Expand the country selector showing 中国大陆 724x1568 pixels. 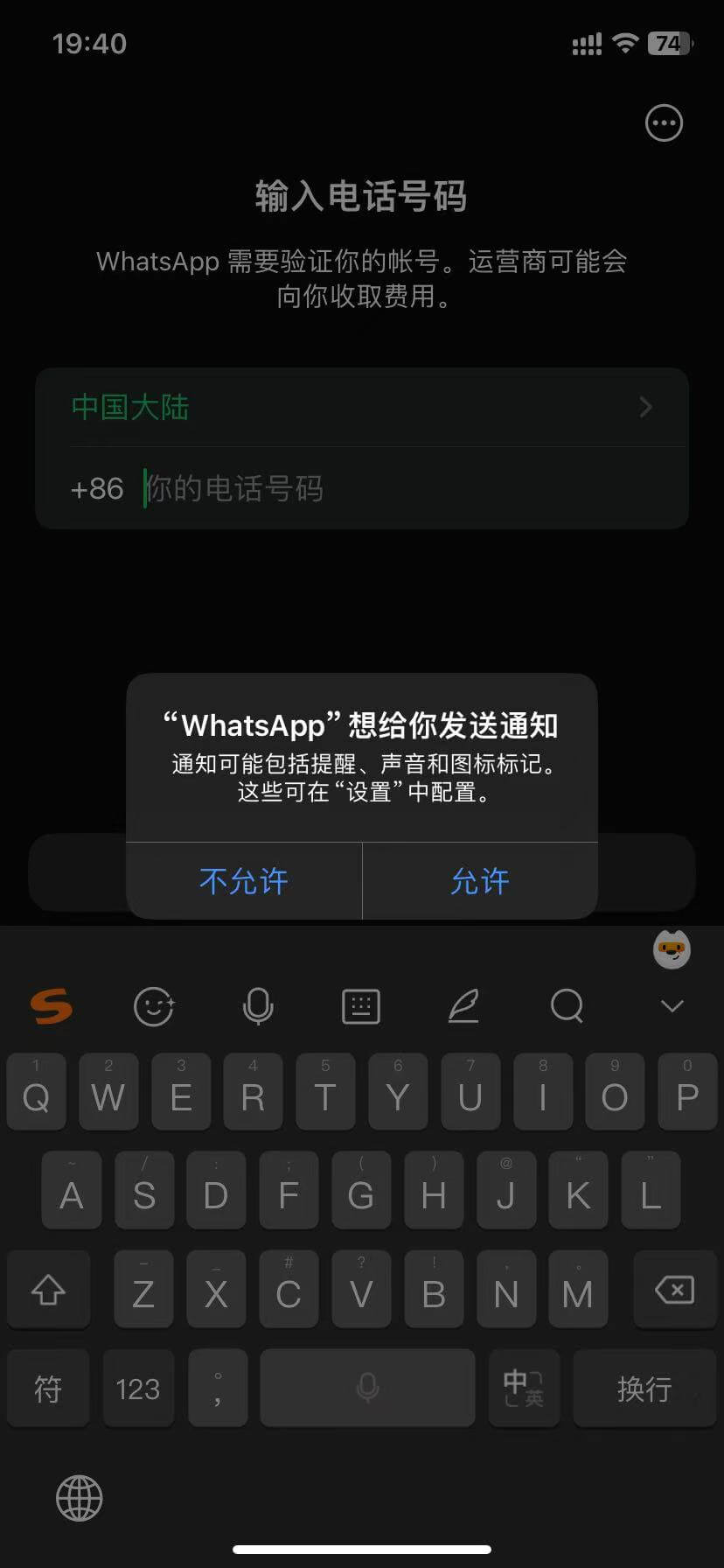(x=362, y=408)
